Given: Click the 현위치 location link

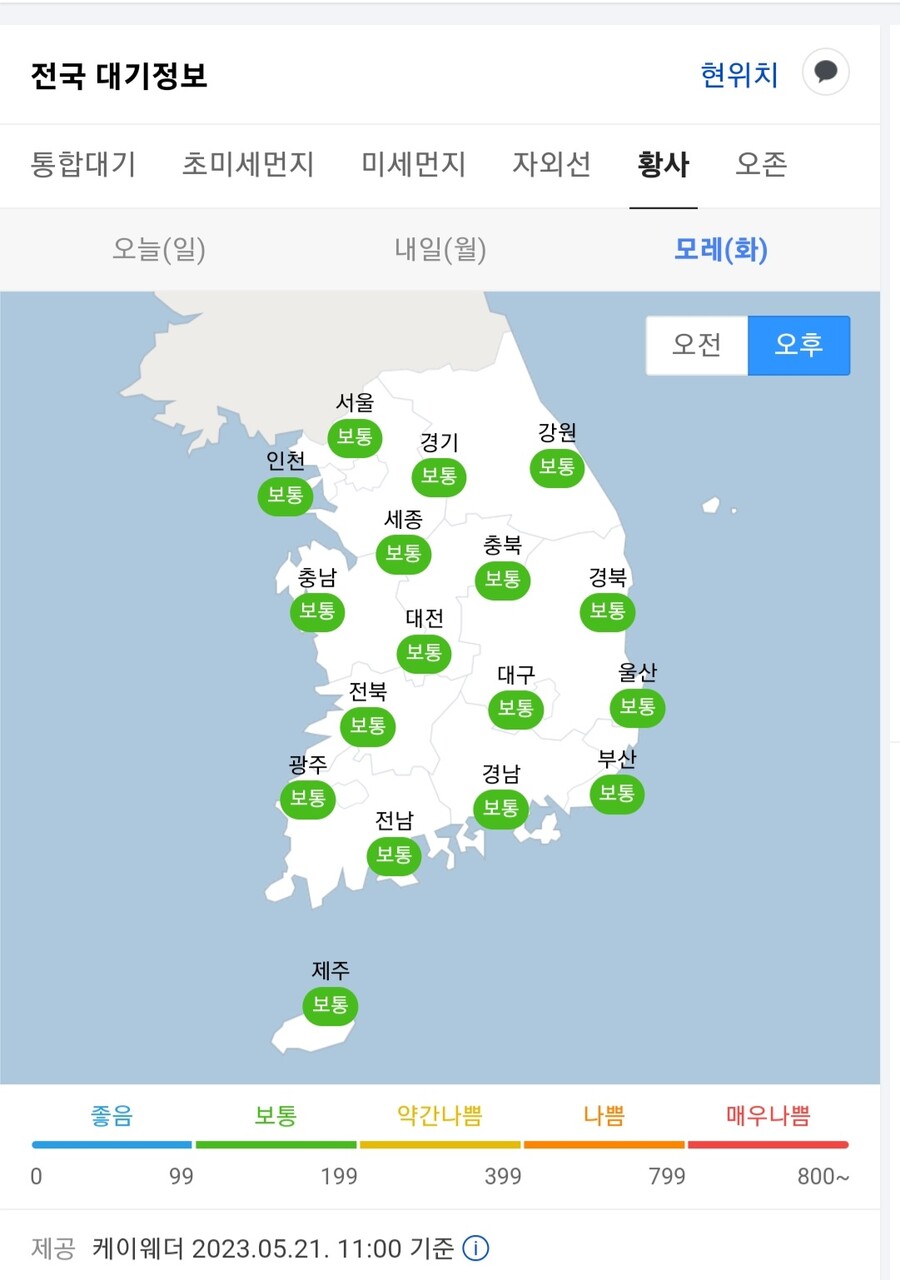Looking at the screenshot, I should click(x=740, y=73).
